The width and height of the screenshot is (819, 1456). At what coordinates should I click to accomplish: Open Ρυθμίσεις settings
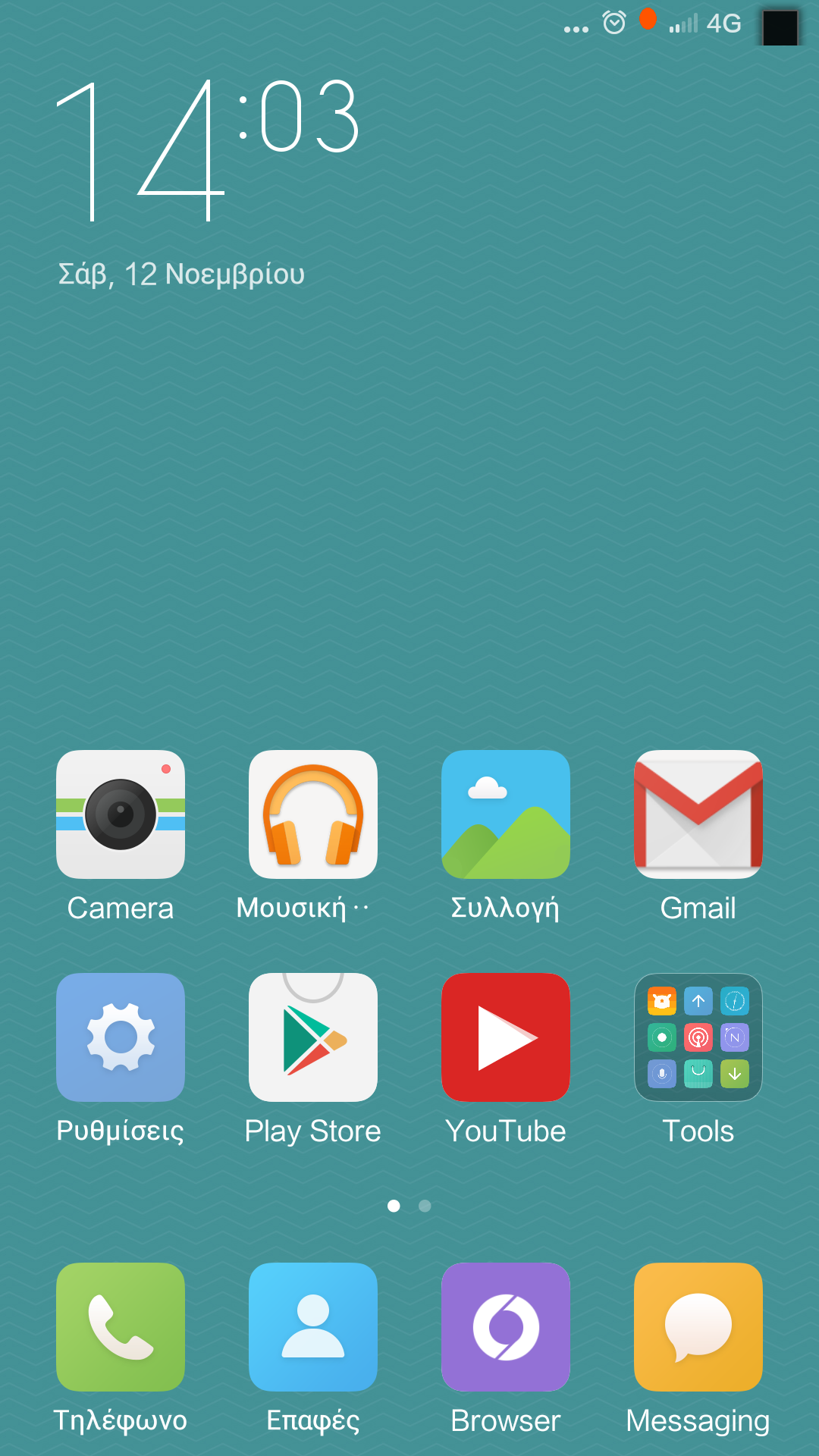[121, 1037]
